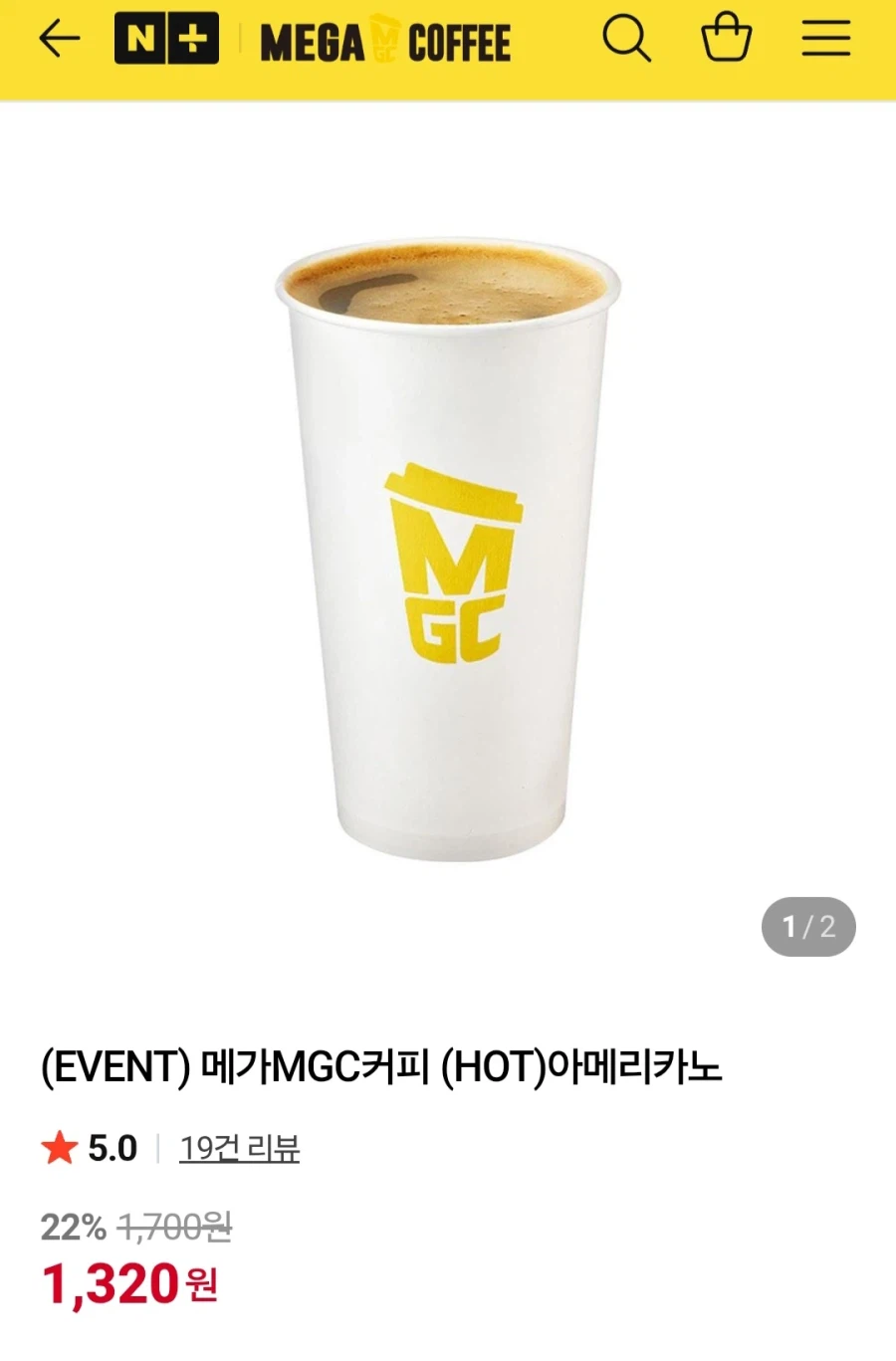Expand the navigation drawer
896x1361 pixels.
(825, 39)
